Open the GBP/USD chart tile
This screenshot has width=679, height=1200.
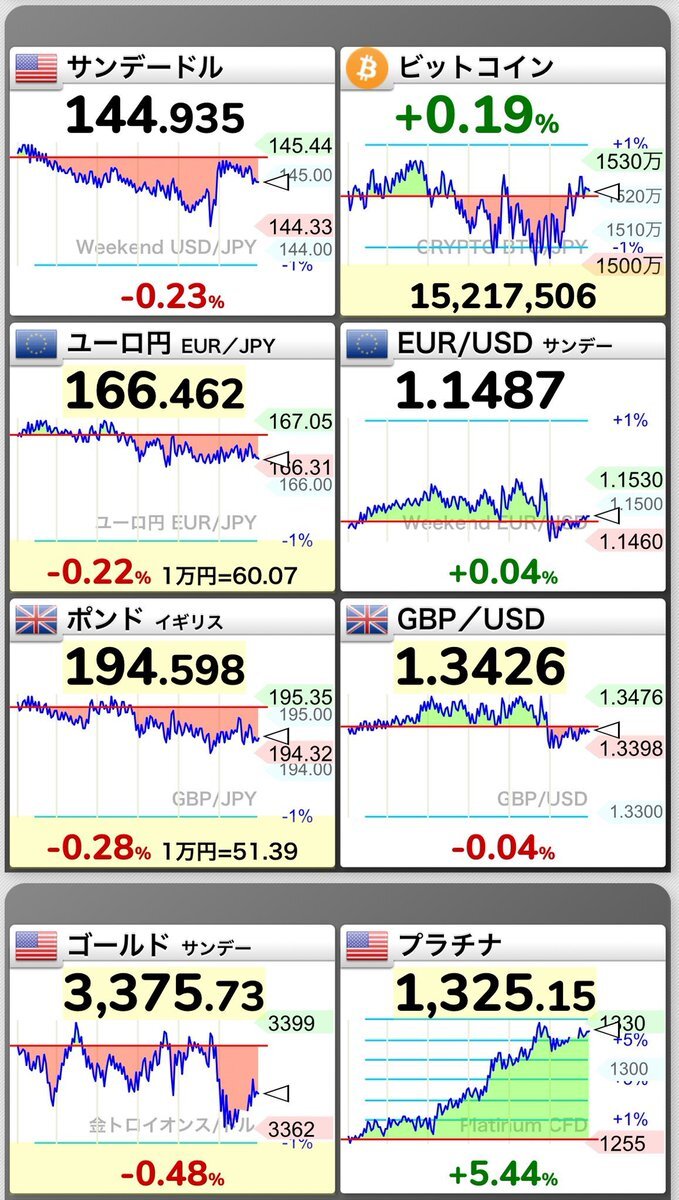click(x=503, y=733)
